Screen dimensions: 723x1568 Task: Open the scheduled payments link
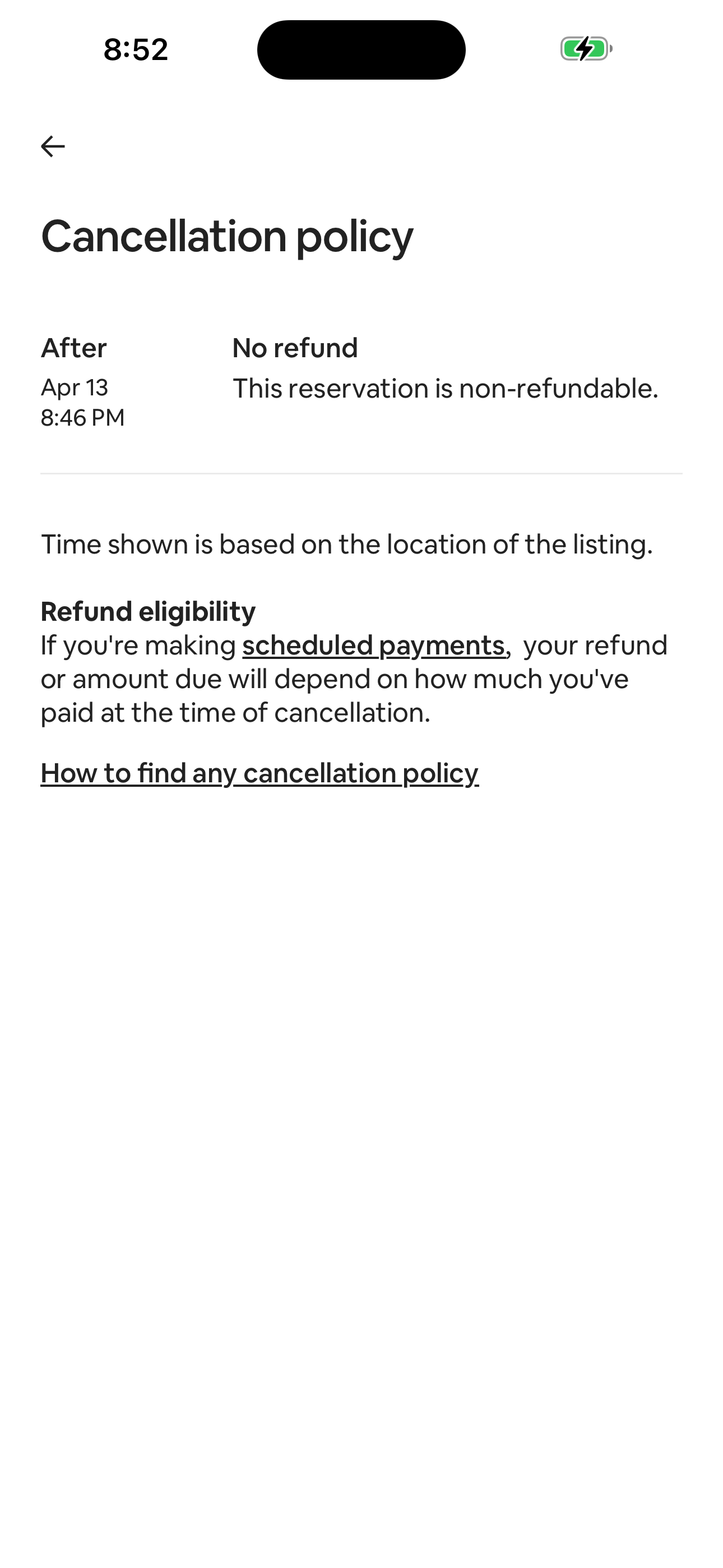pyautogui.click(x=373, y=645)
